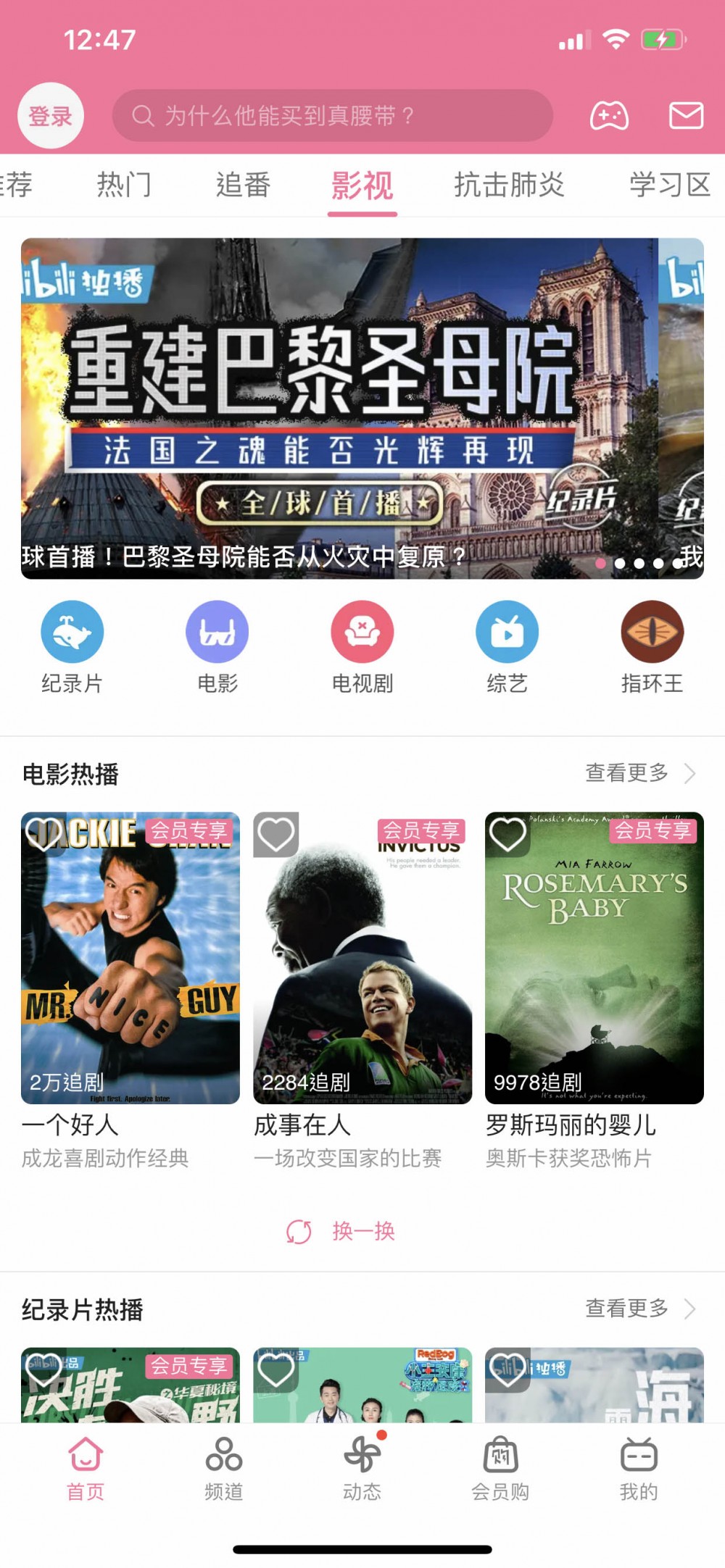Switch to the 热门 tab

click(x=124, y=185)
